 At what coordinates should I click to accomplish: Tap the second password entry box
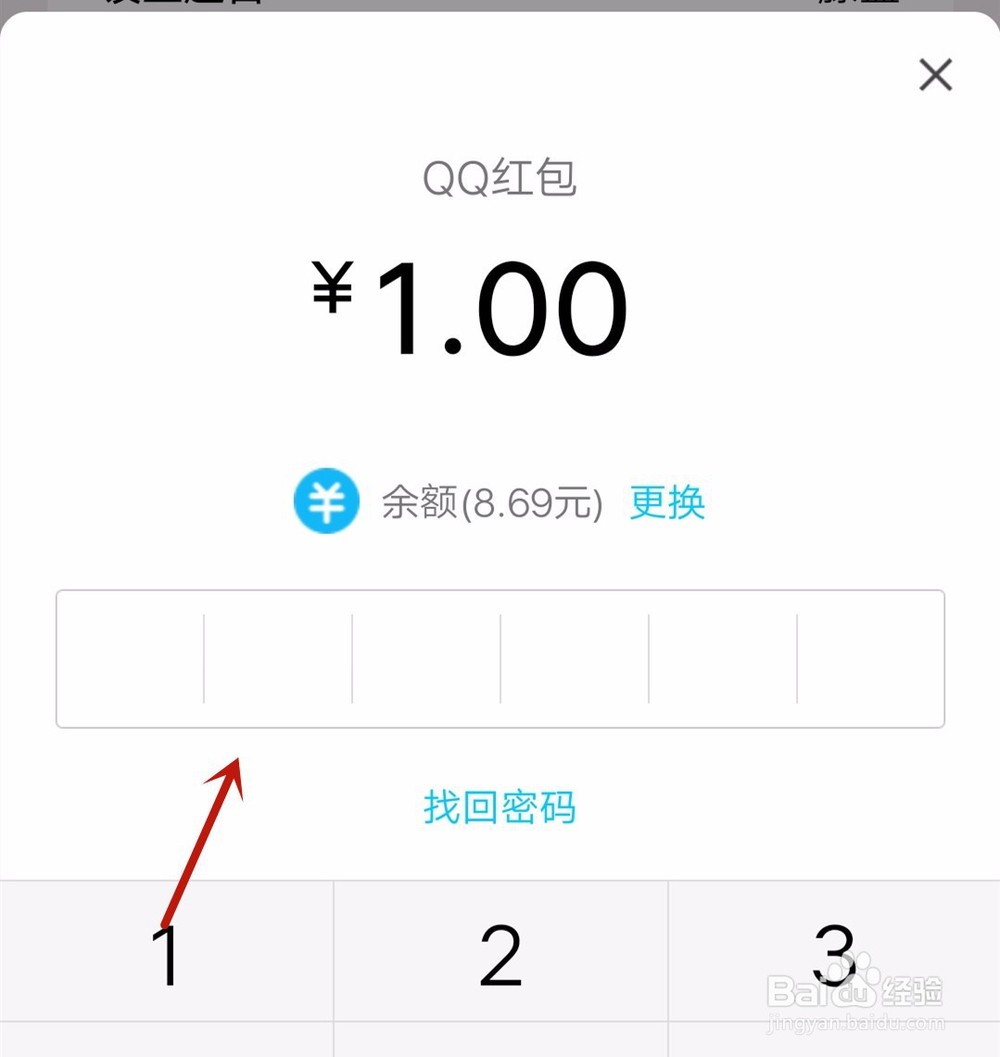click(280, 660)
